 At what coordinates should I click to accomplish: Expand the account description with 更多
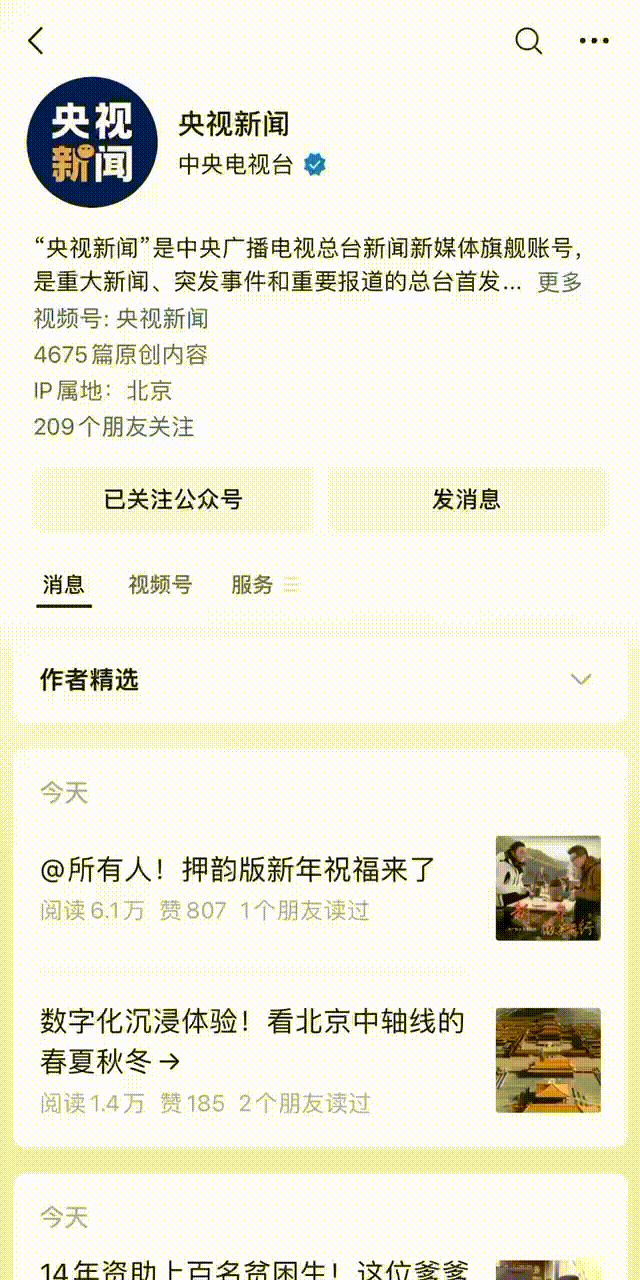559,282
